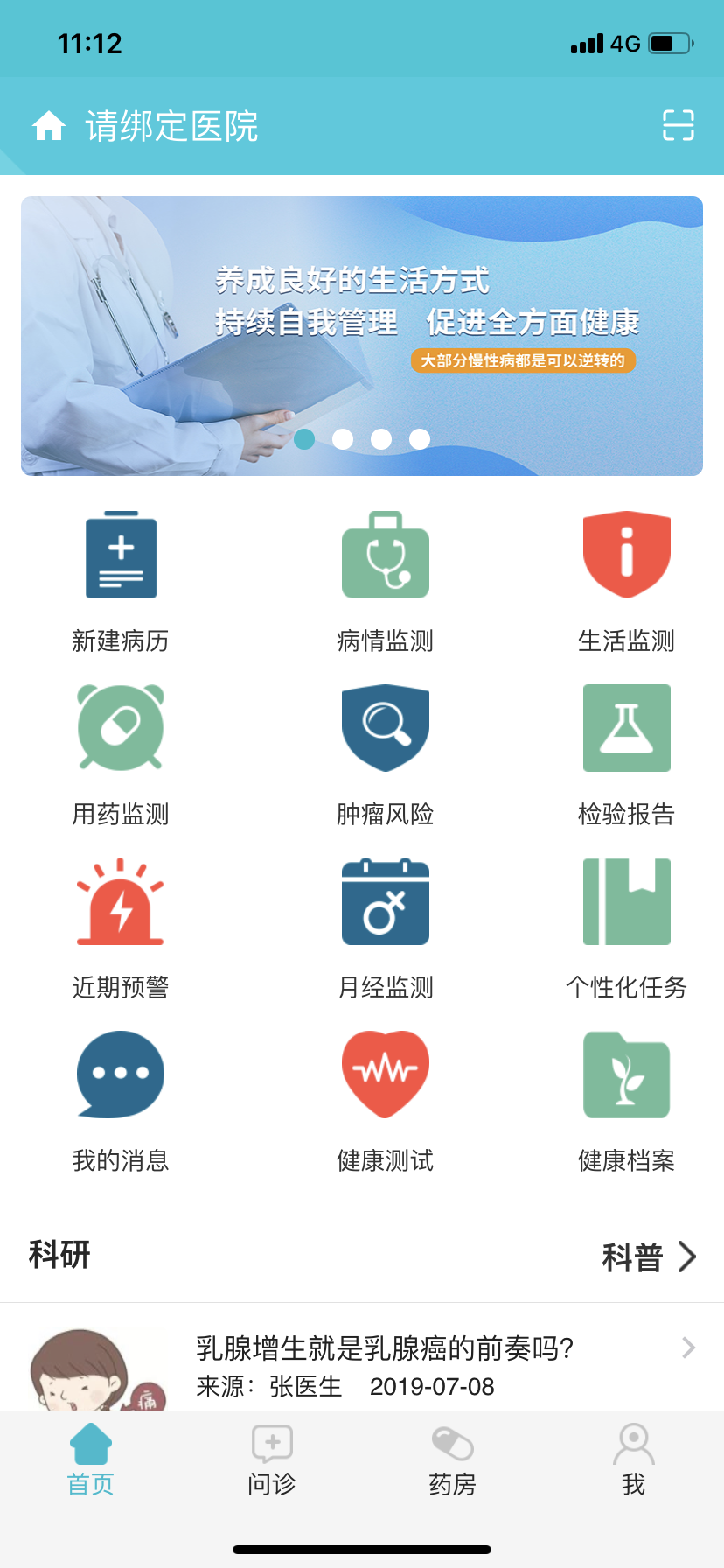Switch to the 我 tab
Viewport: 724px width, 1568px height.
tap(634, 1460)
